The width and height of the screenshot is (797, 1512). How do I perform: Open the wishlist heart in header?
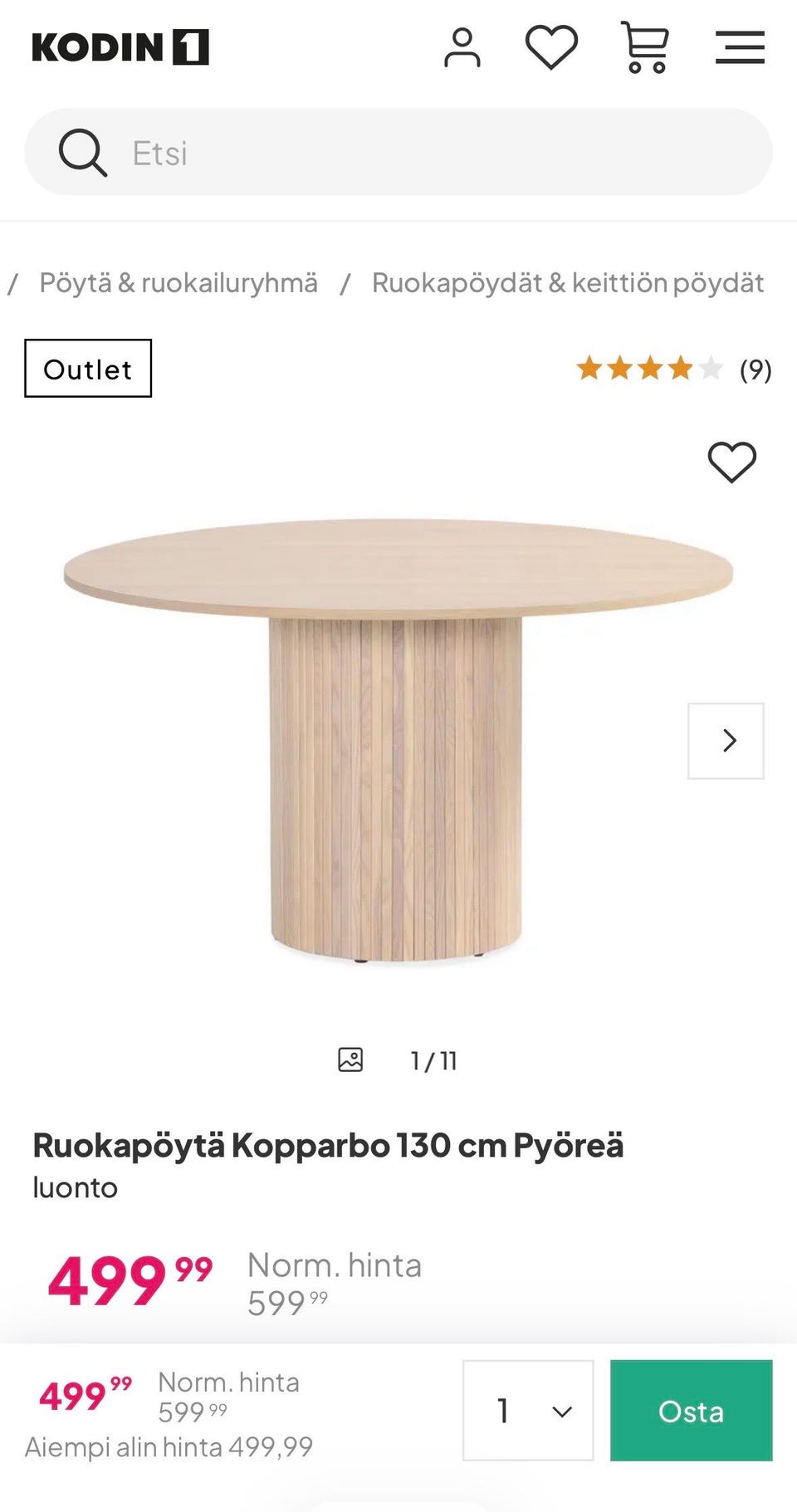click(551, 47)
